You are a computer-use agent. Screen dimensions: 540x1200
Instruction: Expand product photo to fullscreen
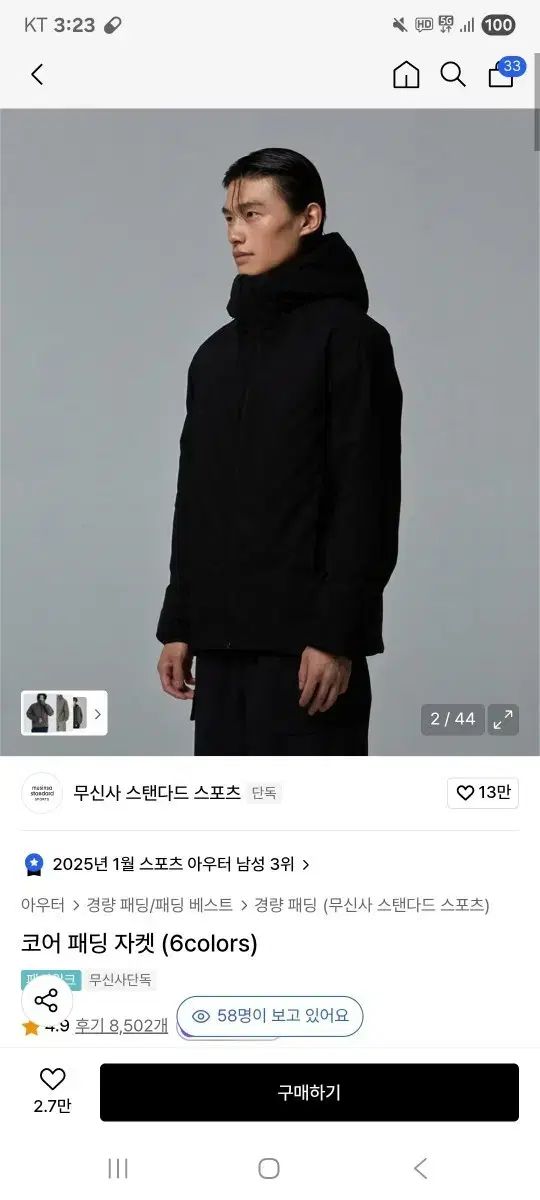pyautogui.click(x=504, y=719)
